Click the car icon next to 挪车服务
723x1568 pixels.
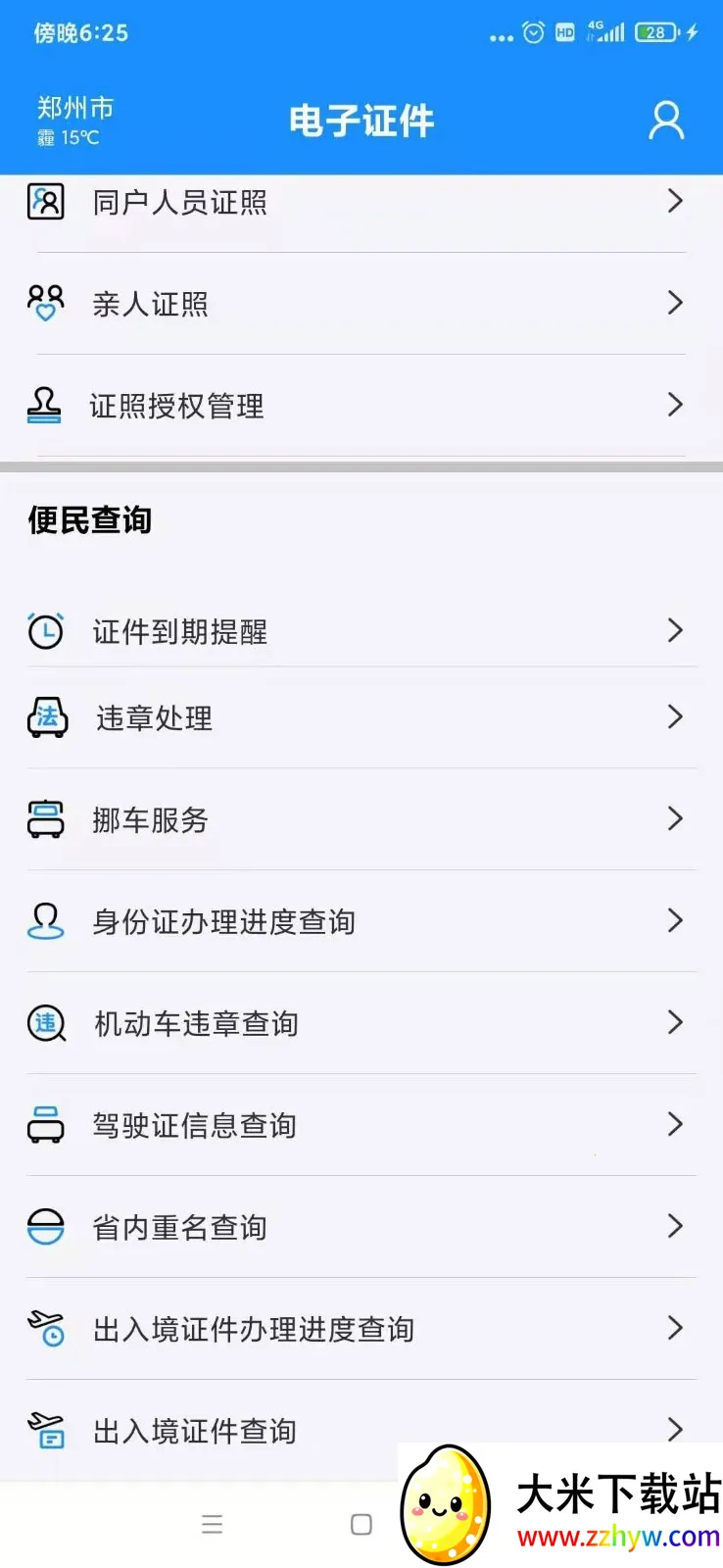point(45,819)
